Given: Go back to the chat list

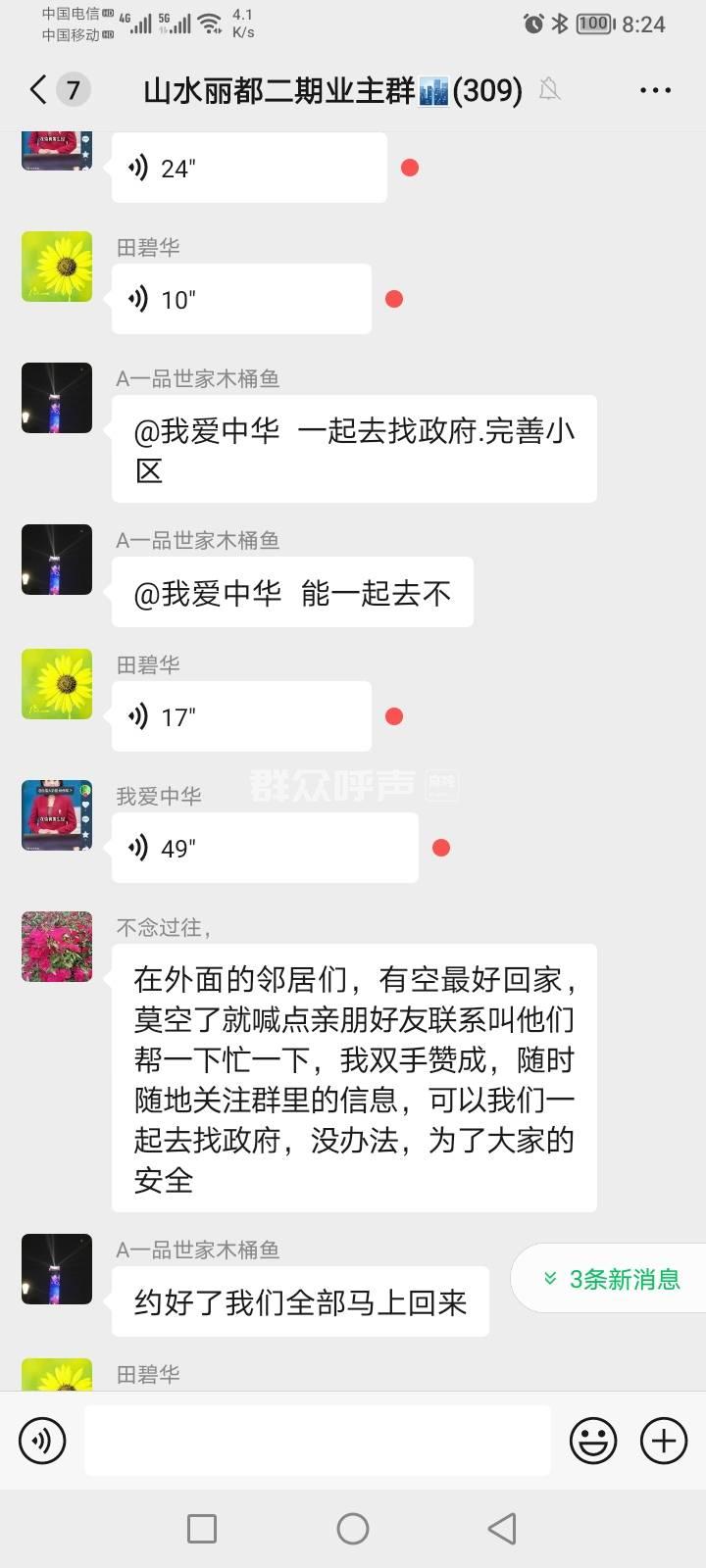Looking at the screenshot, I should (x=39, y=90).
